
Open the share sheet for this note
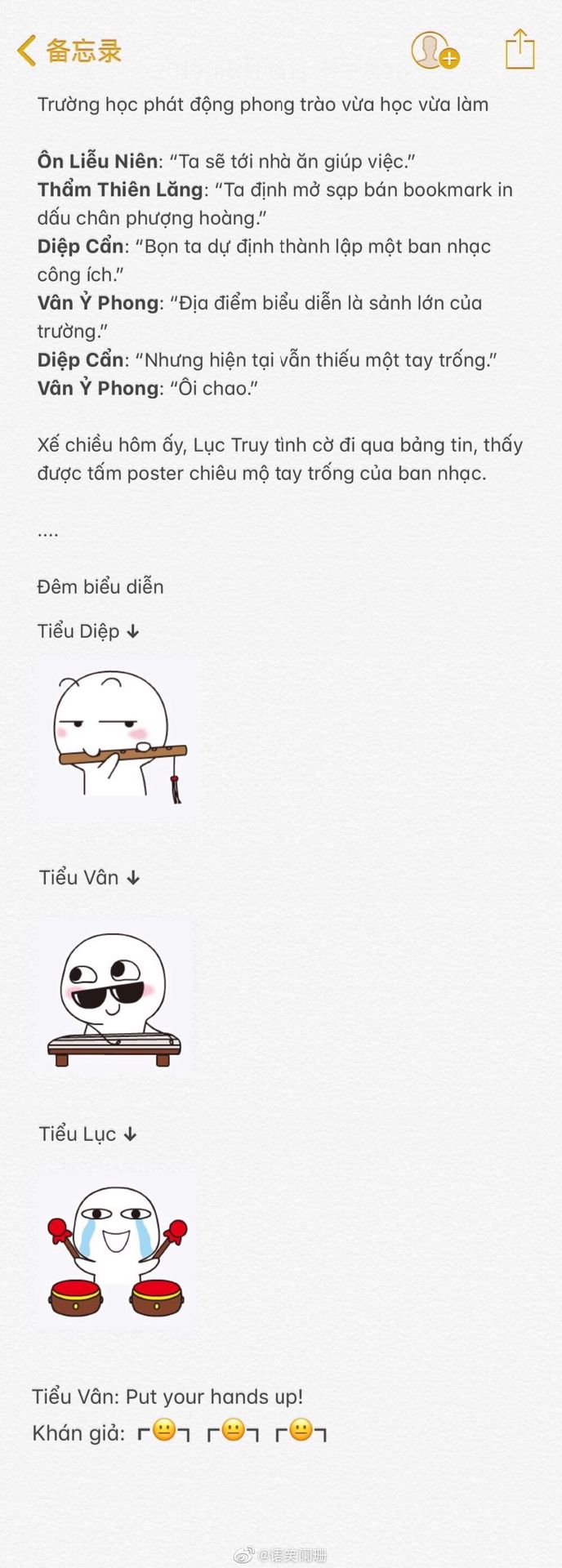point(520,49)
